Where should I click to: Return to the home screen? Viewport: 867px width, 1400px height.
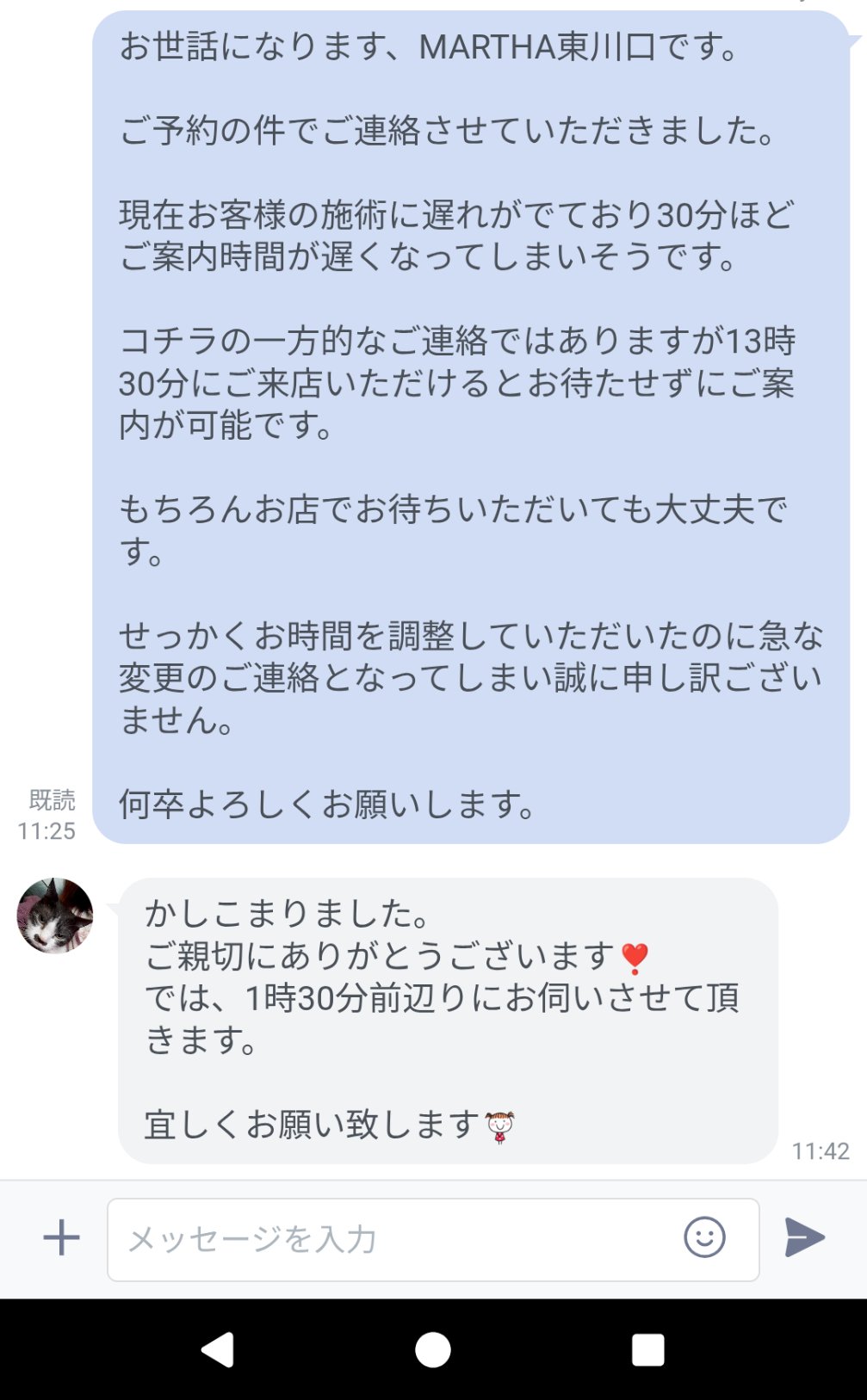pos(433,1349)
